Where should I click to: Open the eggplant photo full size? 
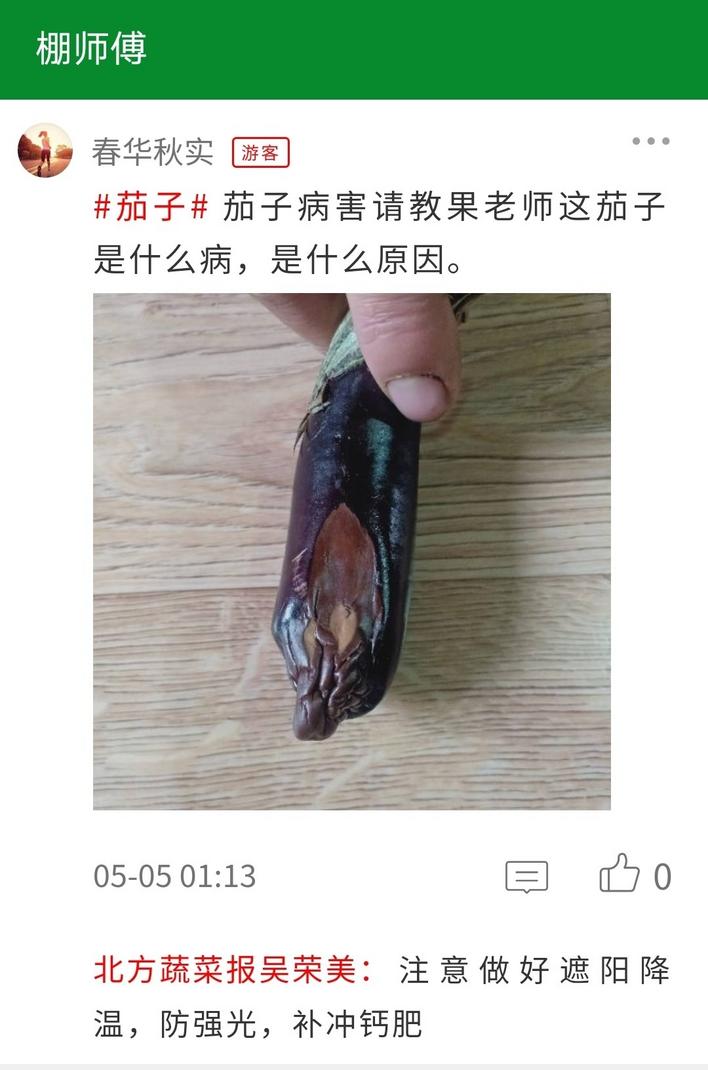(x=351, y=551)
